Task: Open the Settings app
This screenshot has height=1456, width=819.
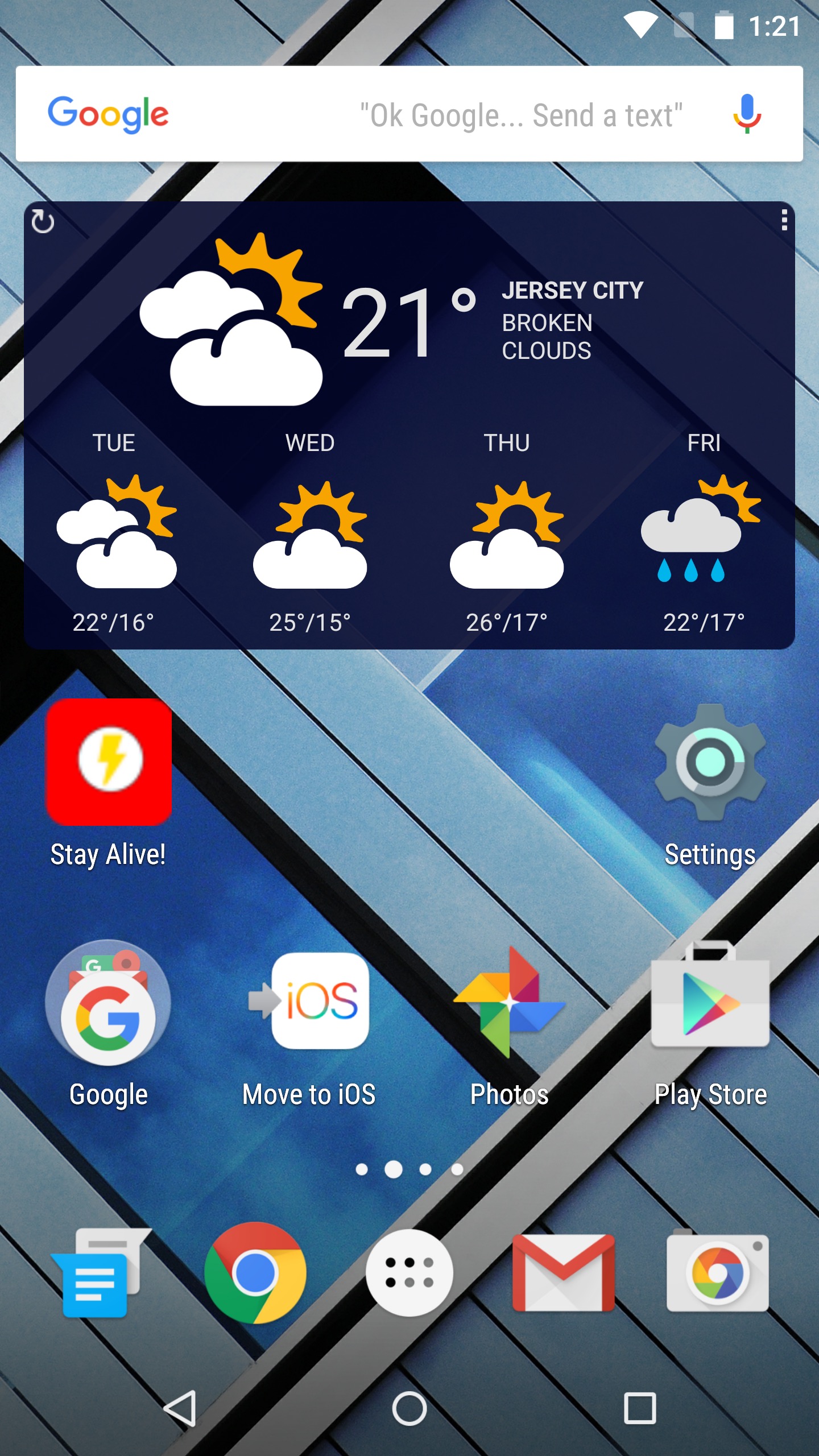Action: 710,762
